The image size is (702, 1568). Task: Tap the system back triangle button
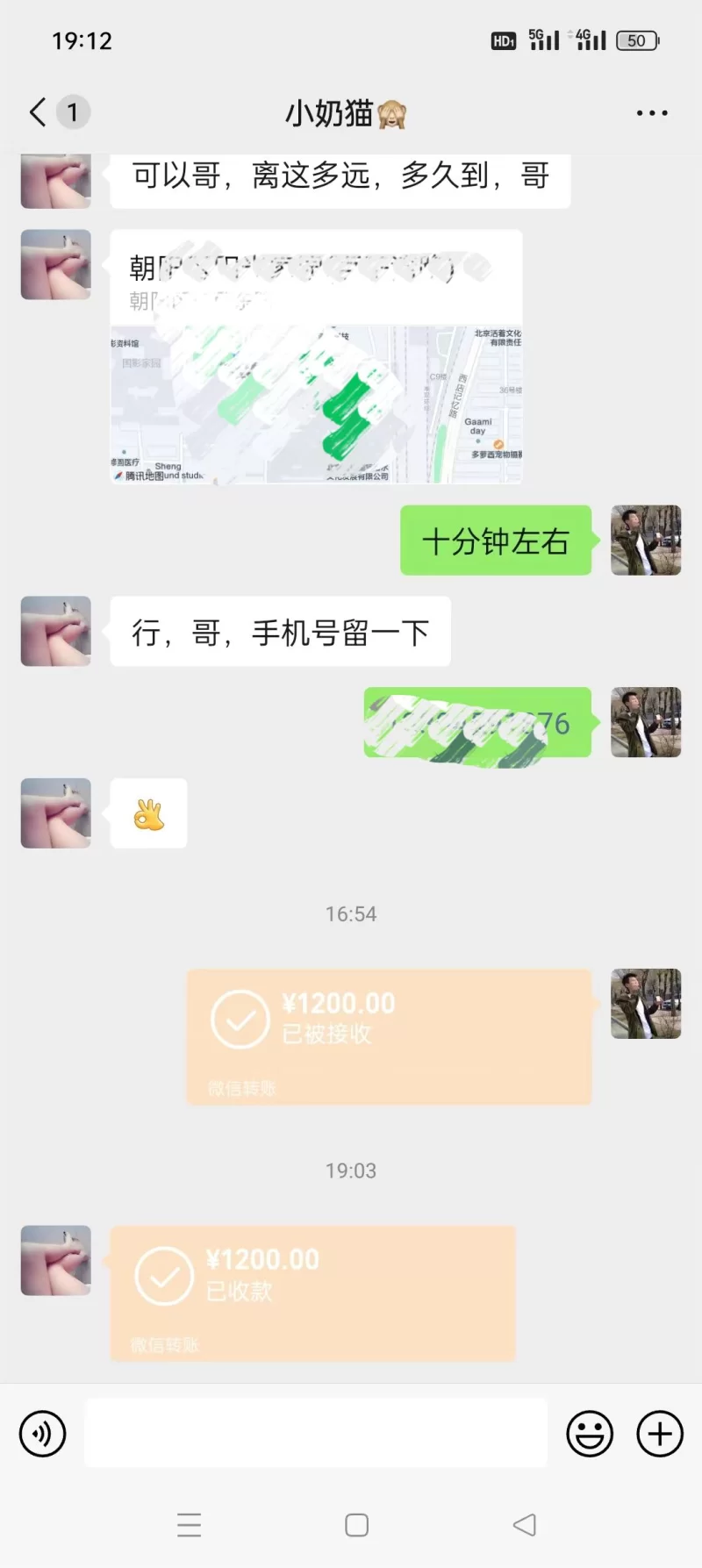tap(525, 1525)
